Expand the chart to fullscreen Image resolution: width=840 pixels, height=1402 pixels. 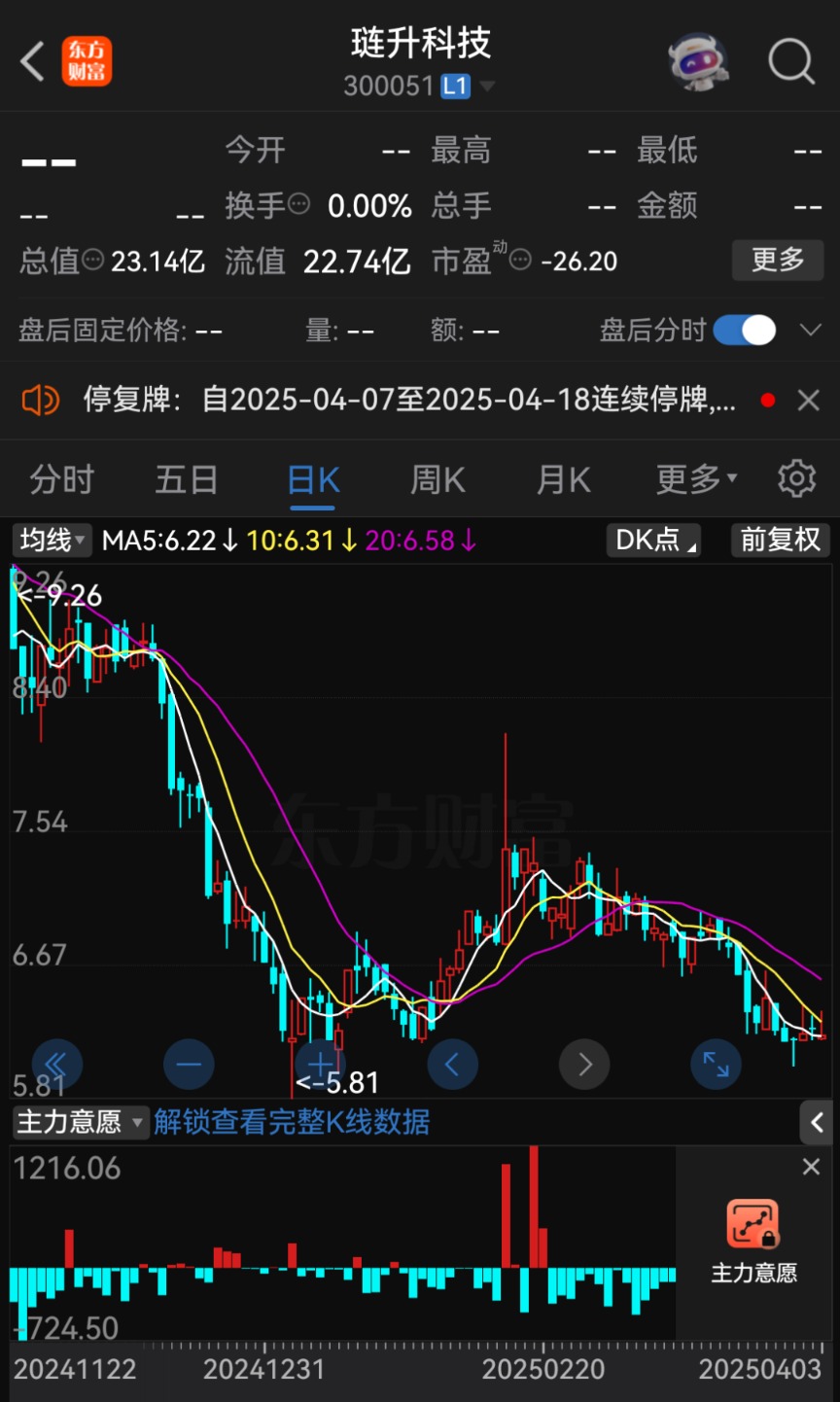(716, 1065)
